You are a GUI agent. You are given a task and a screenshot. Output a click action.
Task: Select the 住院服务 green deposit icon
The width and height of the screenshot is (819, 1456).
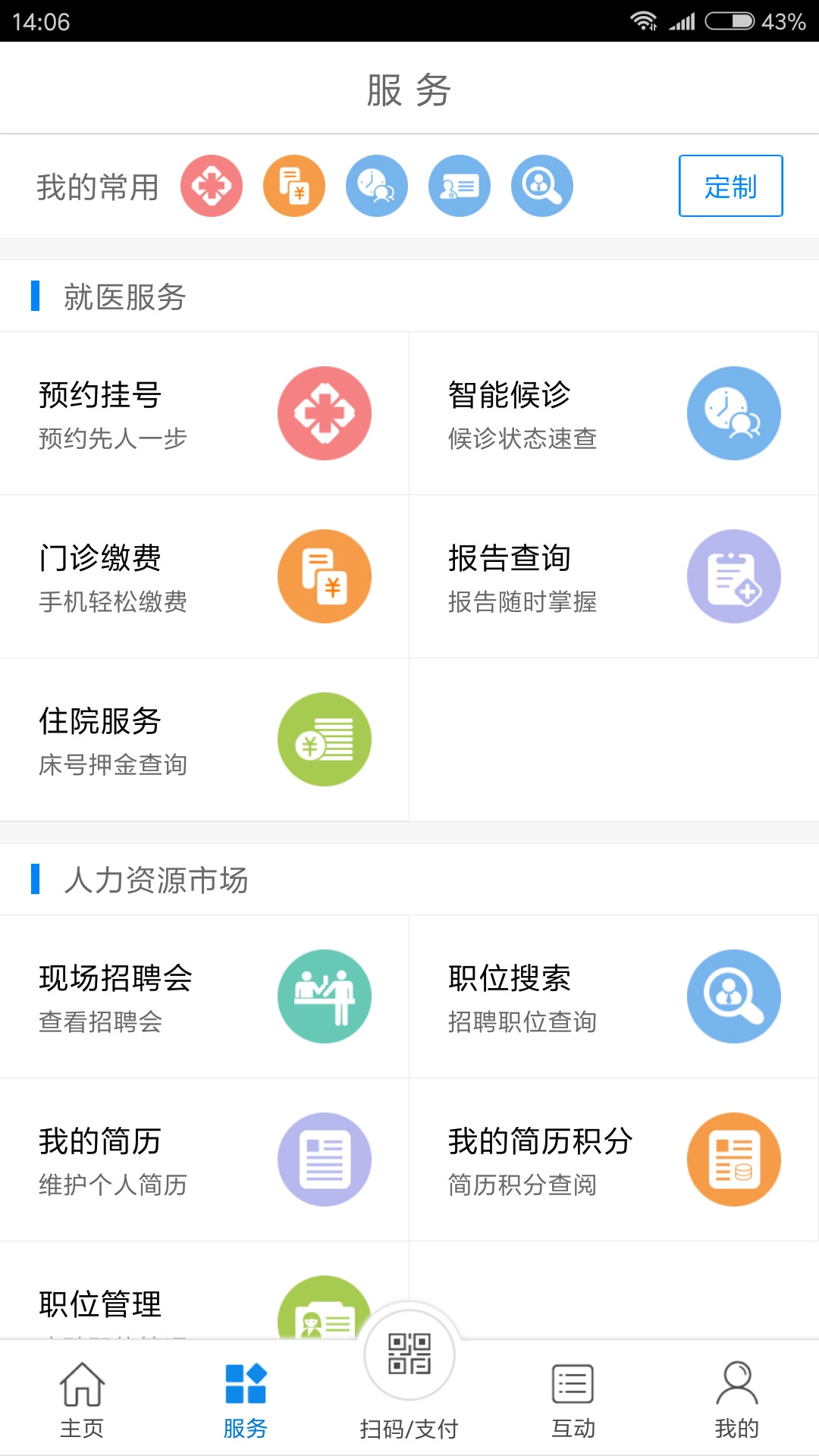[325, 740]
